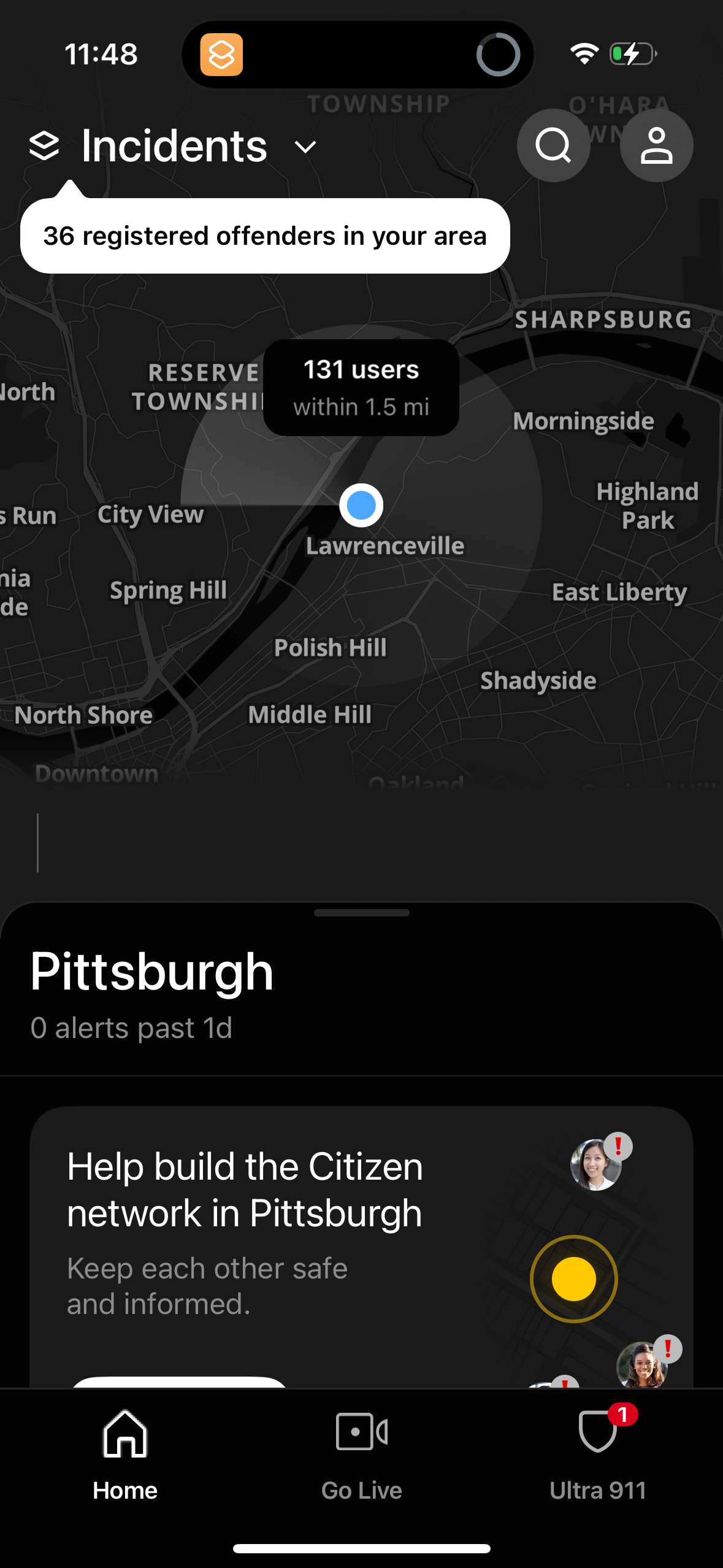Open the search icon

pyautogui.click(x=553, y=145)
